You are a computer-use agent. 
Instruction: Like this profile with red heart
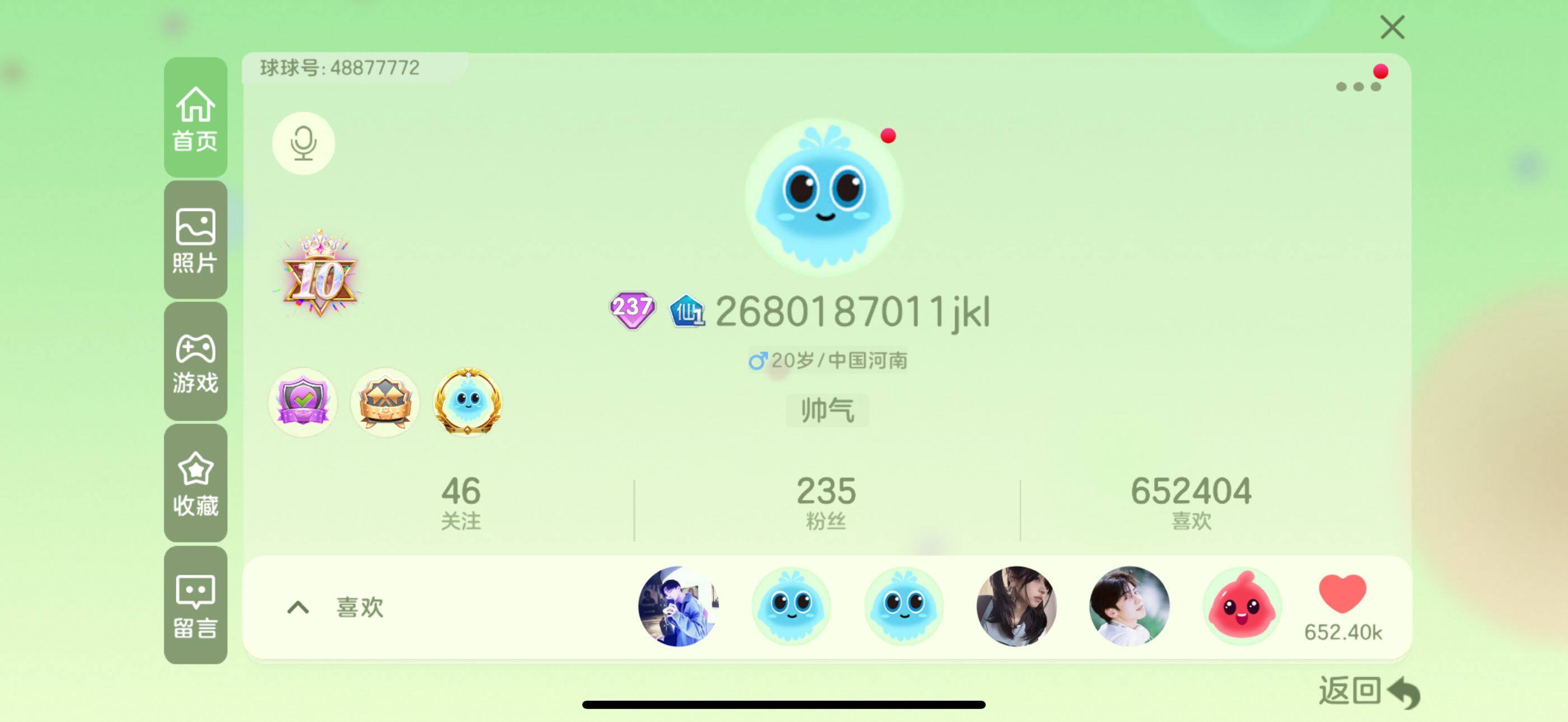(1342, 594)
